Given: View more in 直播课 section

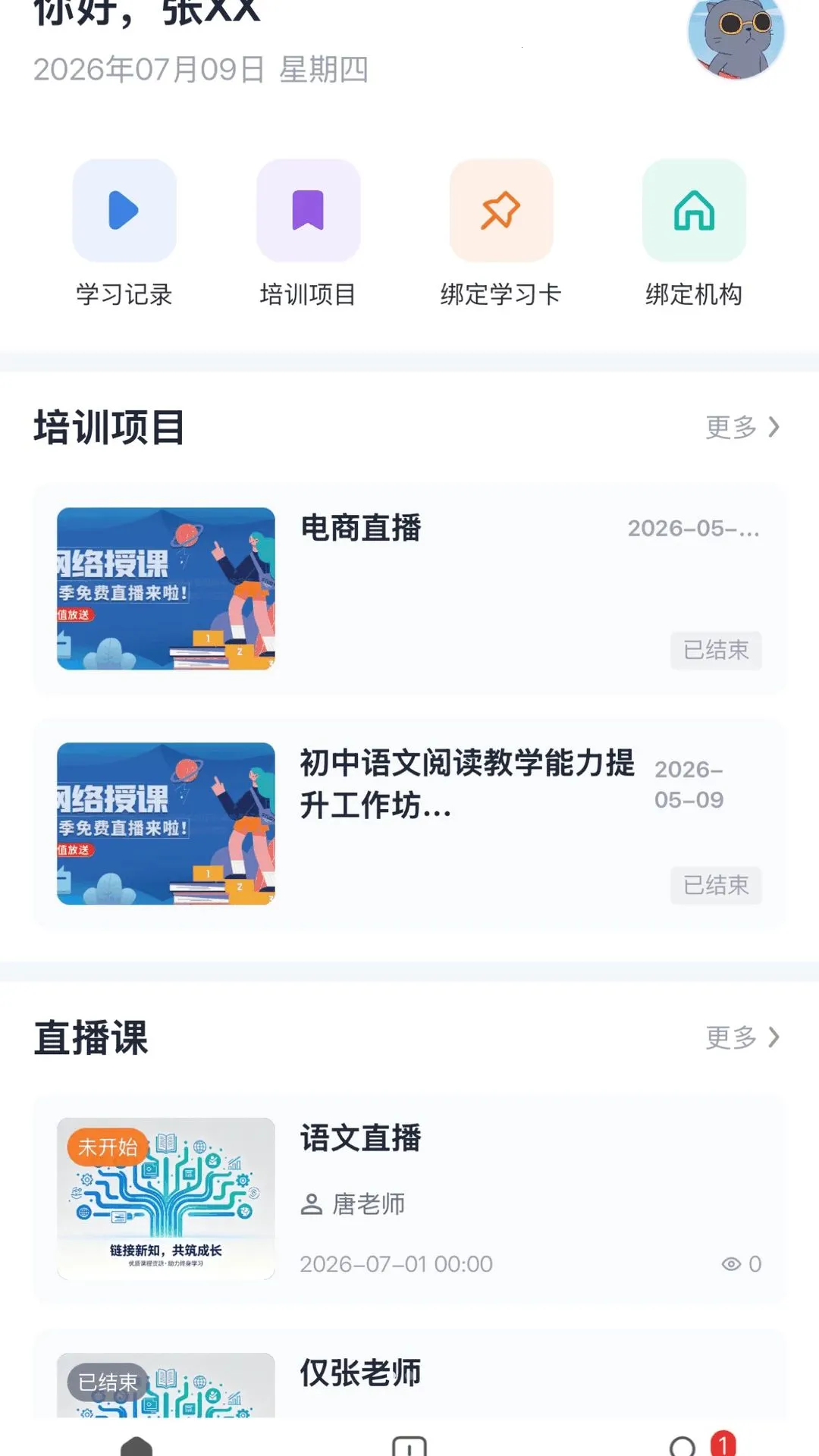Looking at the screenshot, I should (x=742, y=1037).
